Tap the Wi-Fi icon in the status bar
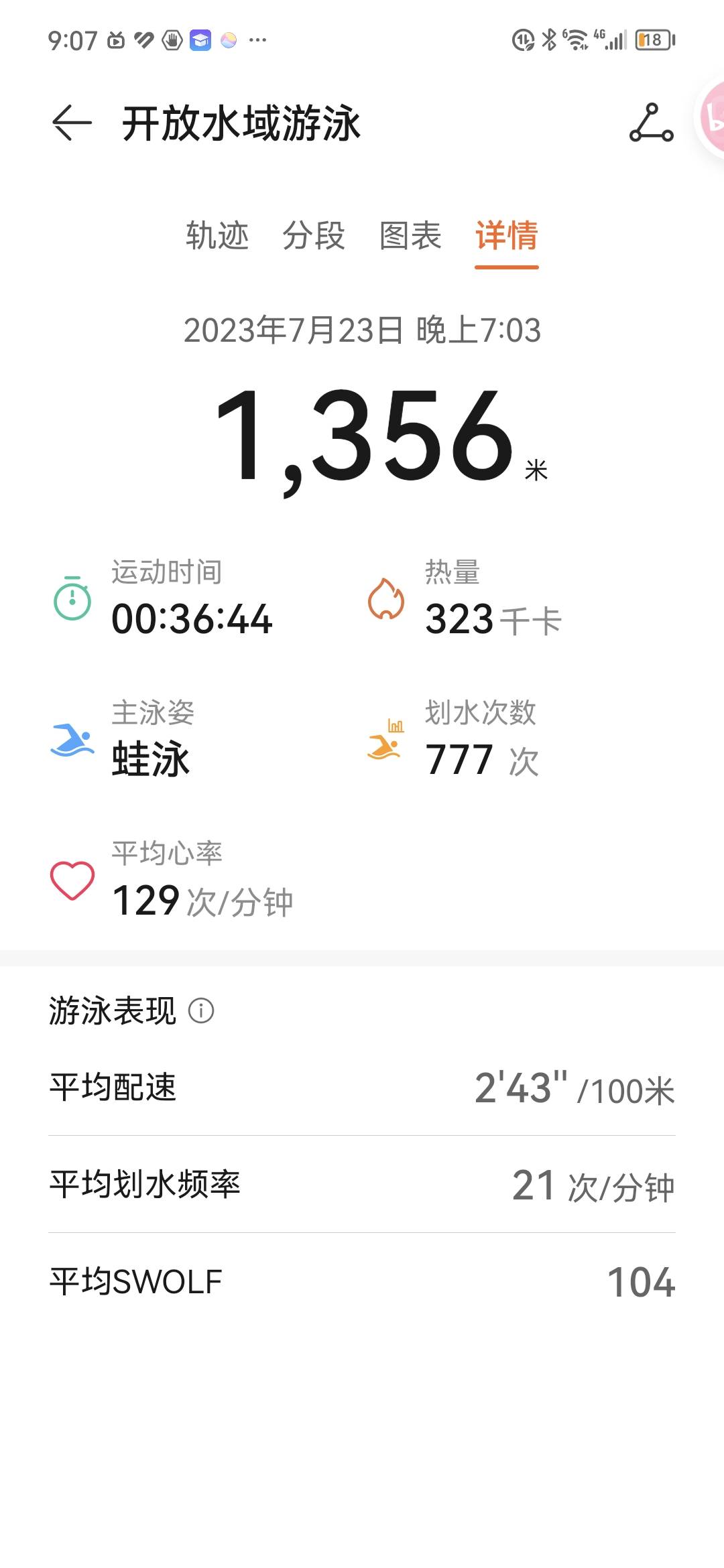 tap(578, 40)
